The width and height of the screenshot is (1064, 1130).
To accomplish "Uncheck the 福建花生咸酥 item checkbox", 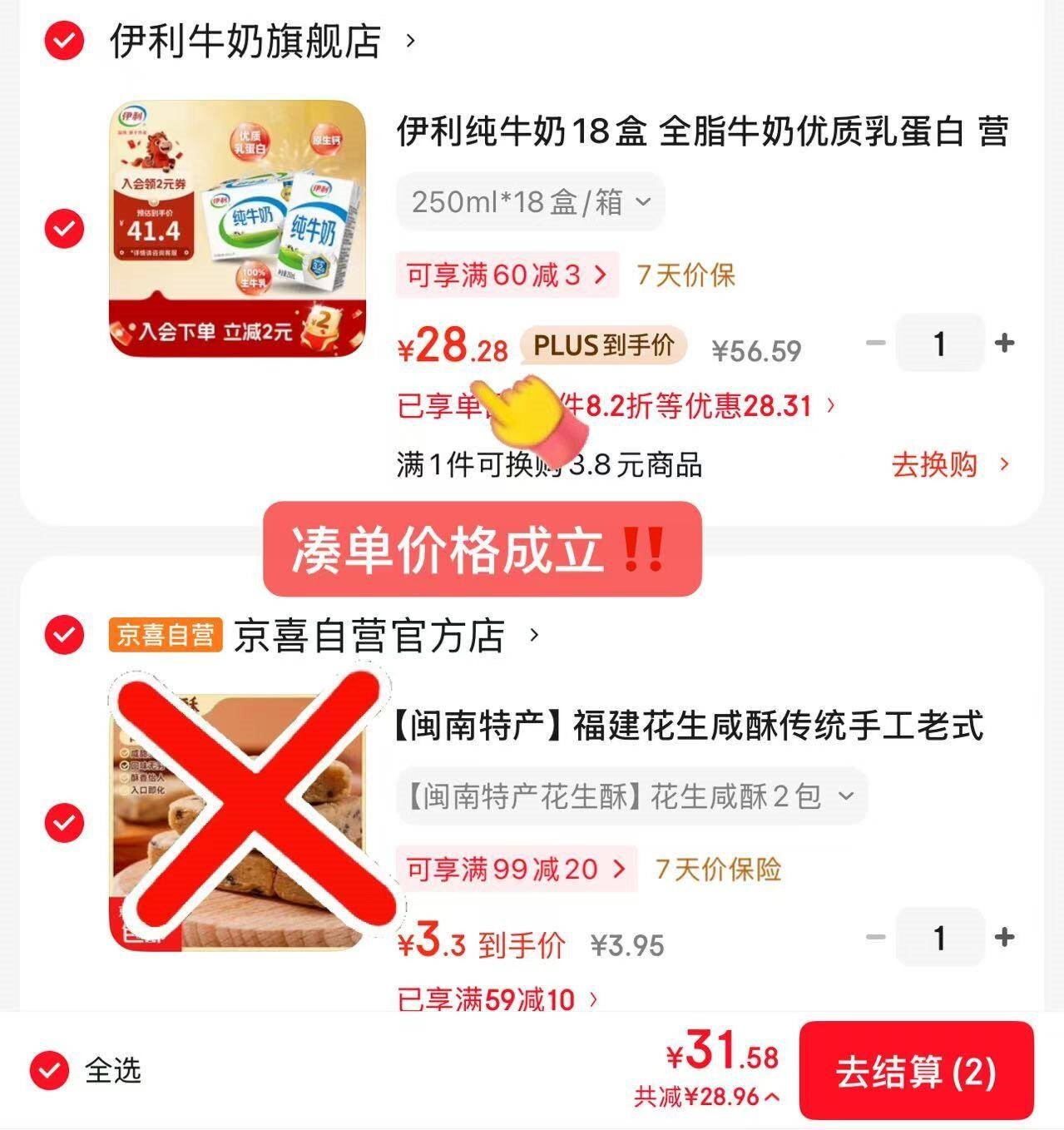I will coord(64,823).
